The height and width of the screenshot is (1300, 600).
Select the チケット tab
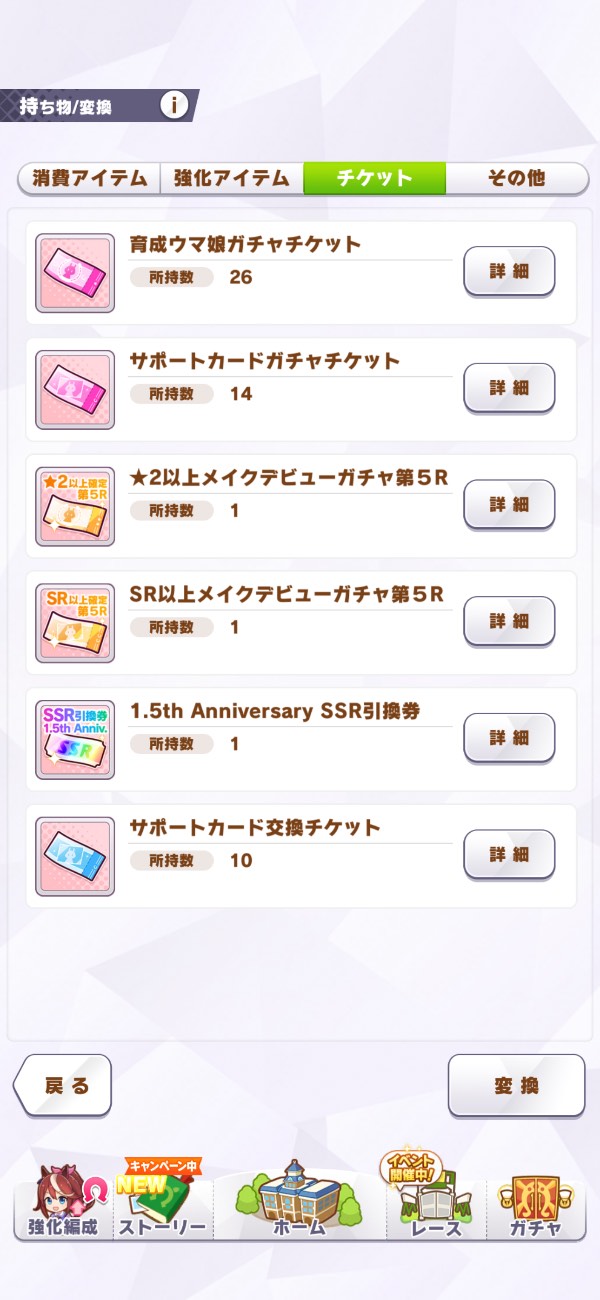(x=374, y=179)
